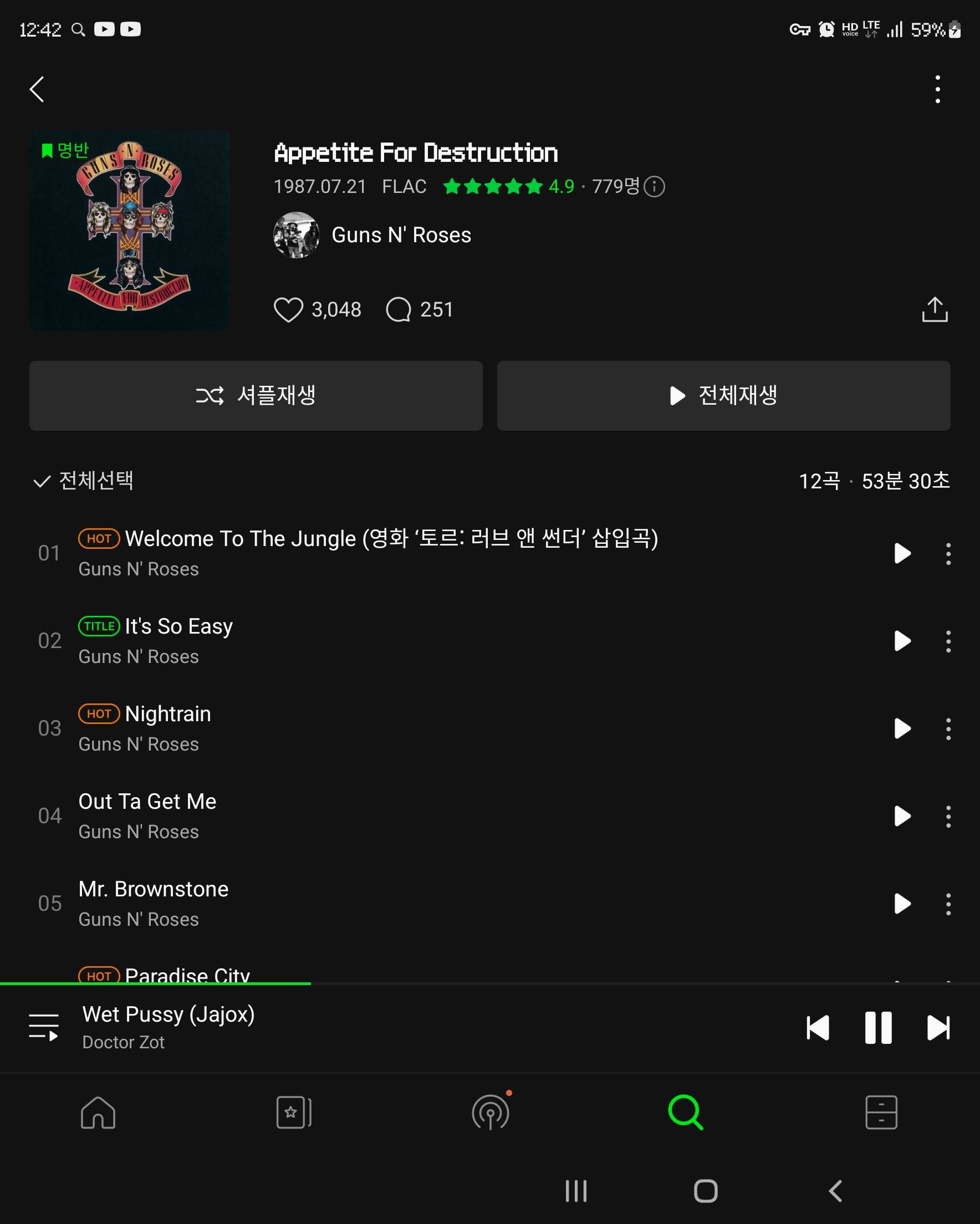This screenshot has width=980, height=1224.
Task: Pause the currently playing song
Action: (878, 1028)
